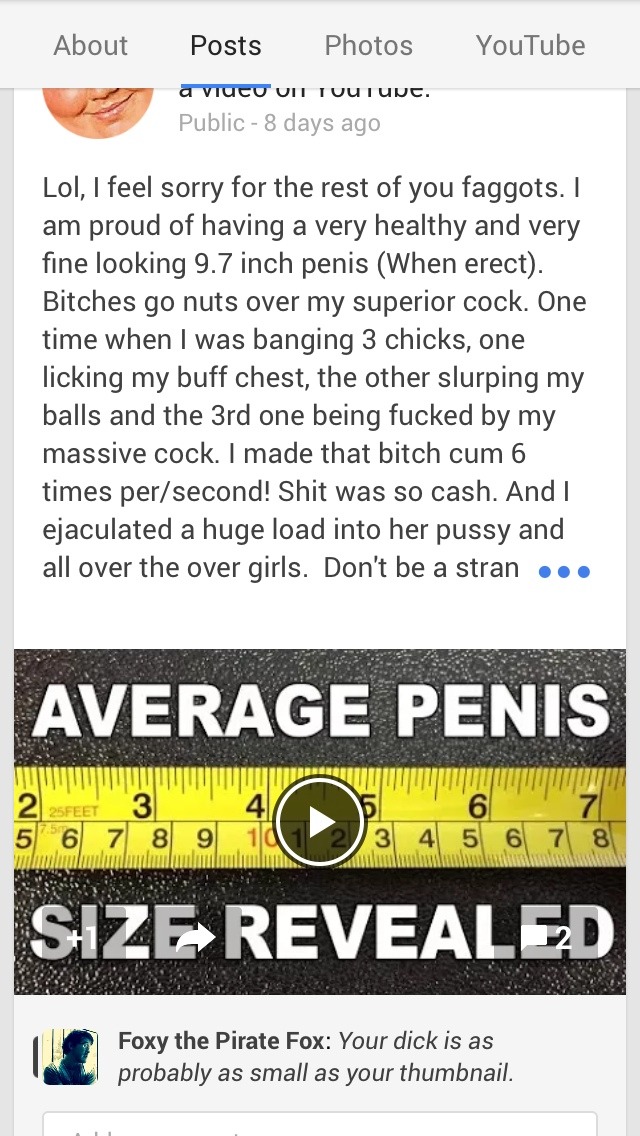This screenshot has height=1136, width=640.
Task: Expand the truncated post text
Action: pyautogui.click(x=565, y=572)
